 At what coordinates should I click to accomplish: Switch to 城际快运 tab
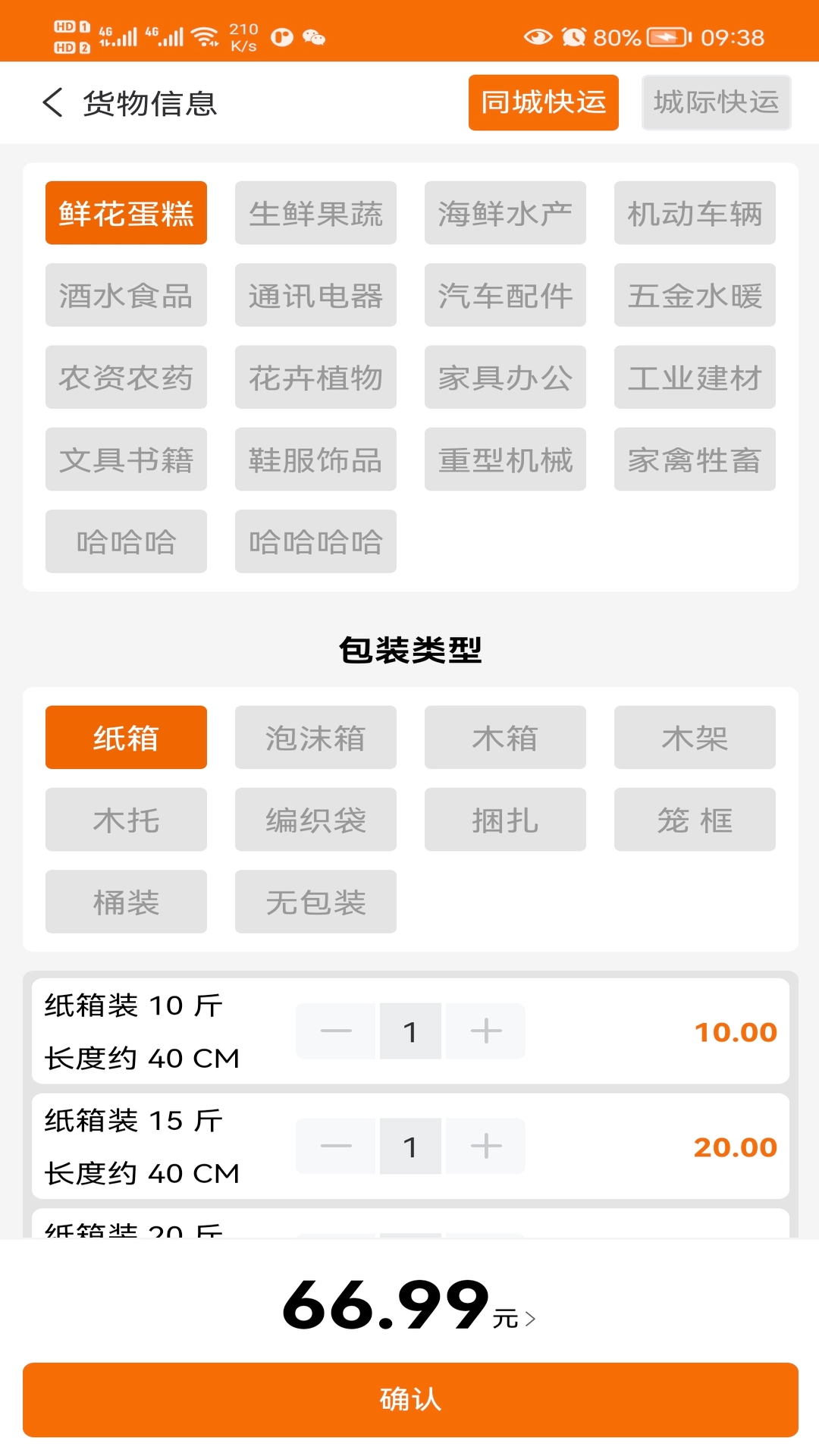pos(716,102)
